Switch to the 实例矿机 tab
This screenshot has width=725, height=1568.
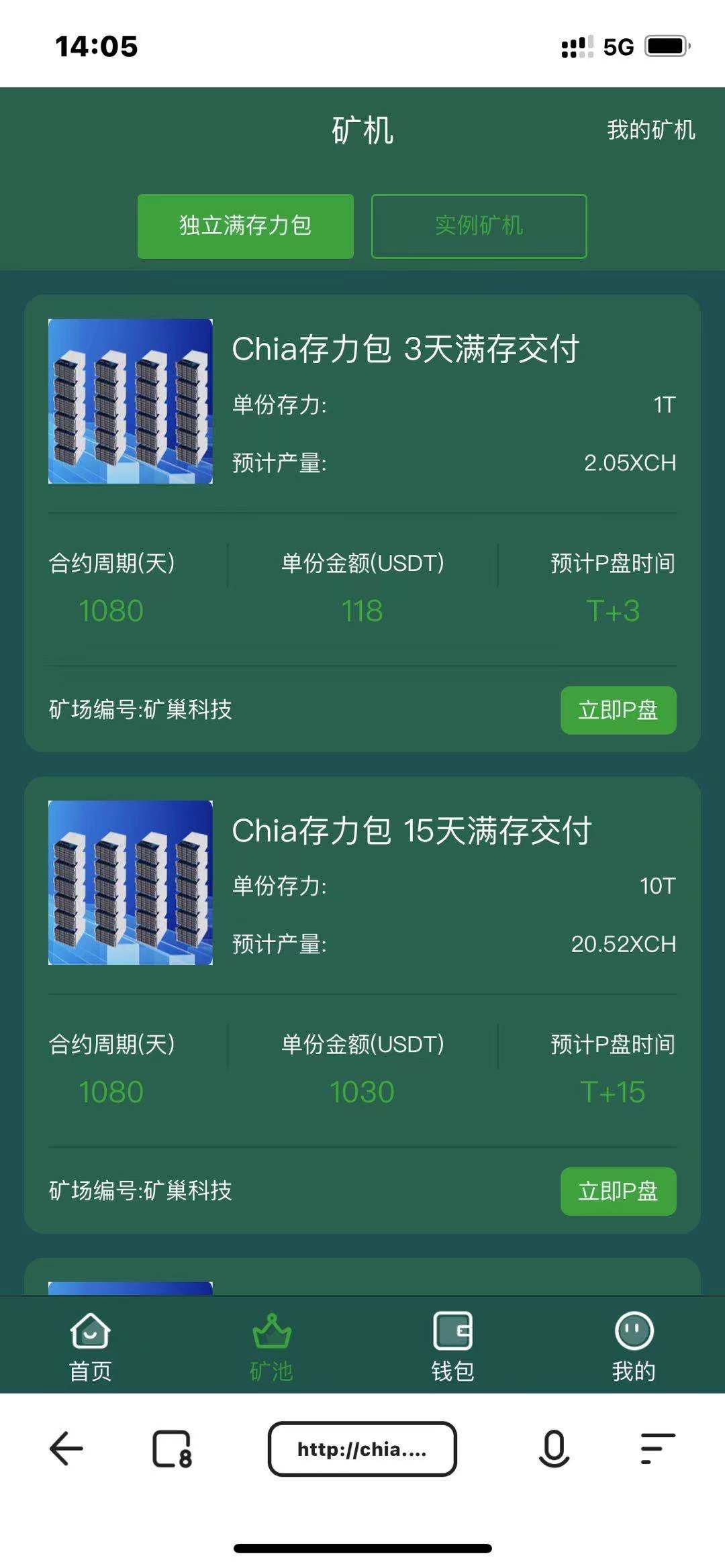point(479,226)
